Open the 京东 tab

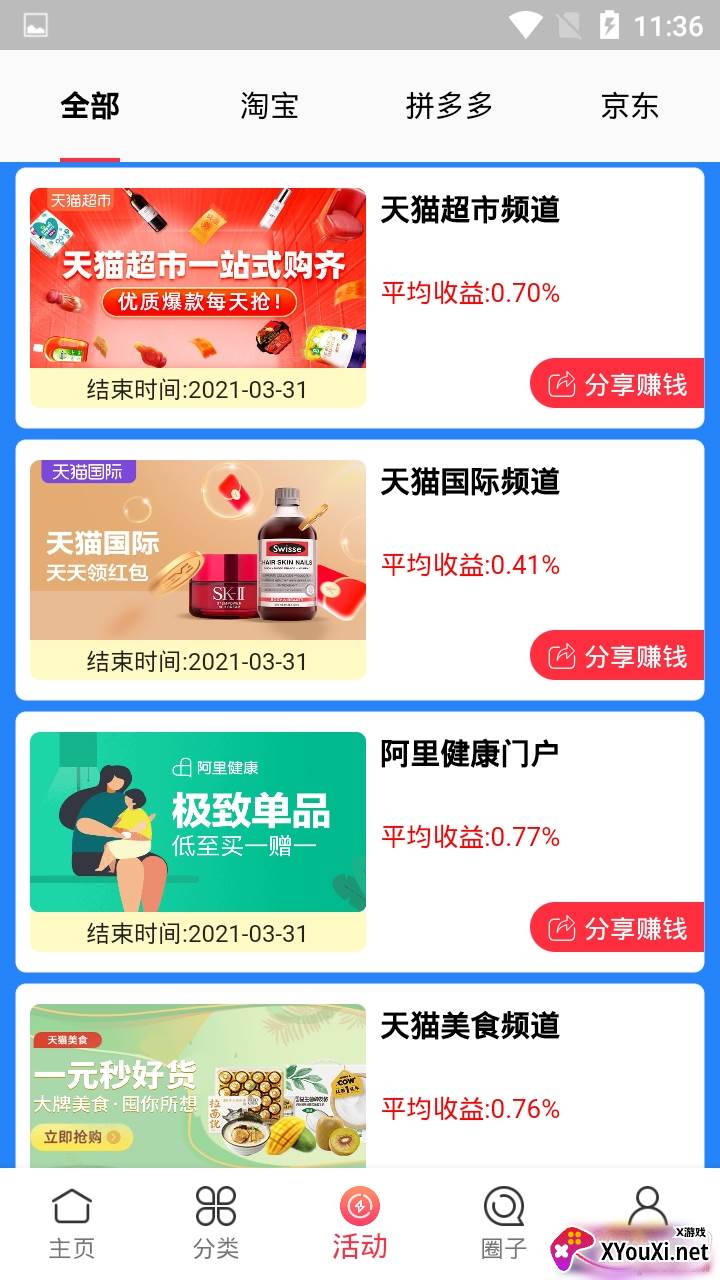coord(629,106)
